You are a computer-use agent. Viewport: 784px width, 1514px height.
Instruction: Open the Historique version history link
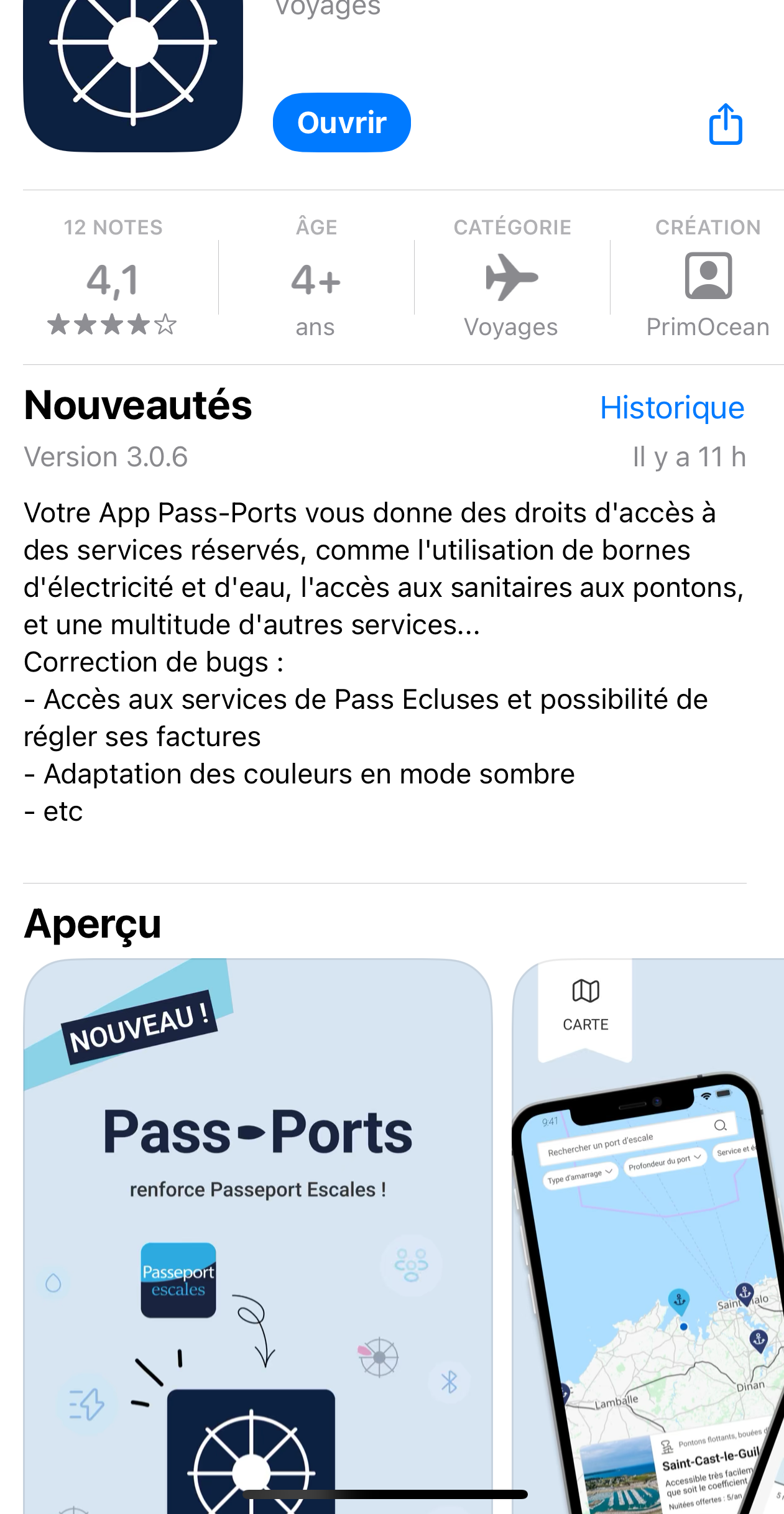[x=672, y=408]
